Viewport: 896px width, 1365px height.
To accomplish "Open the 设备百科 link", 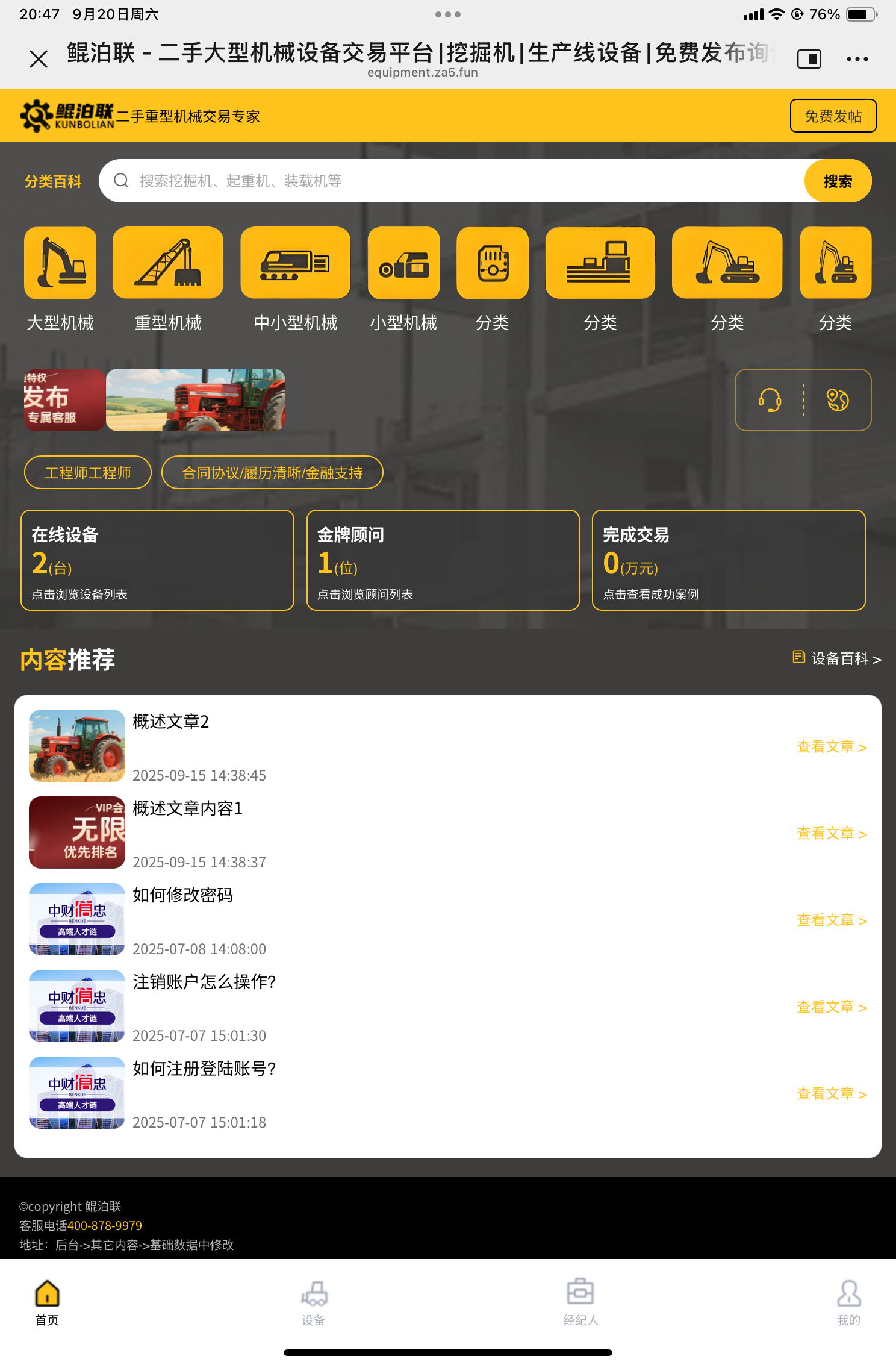I will coord(838,658).
